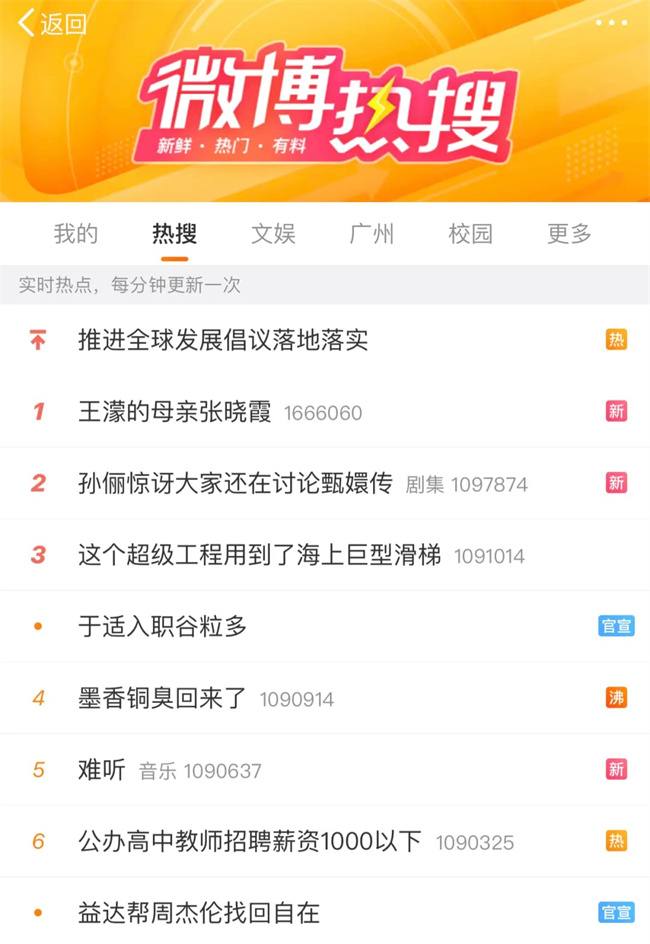Open the 广州 tab
The image size is (650, 944).
point(372,234)
